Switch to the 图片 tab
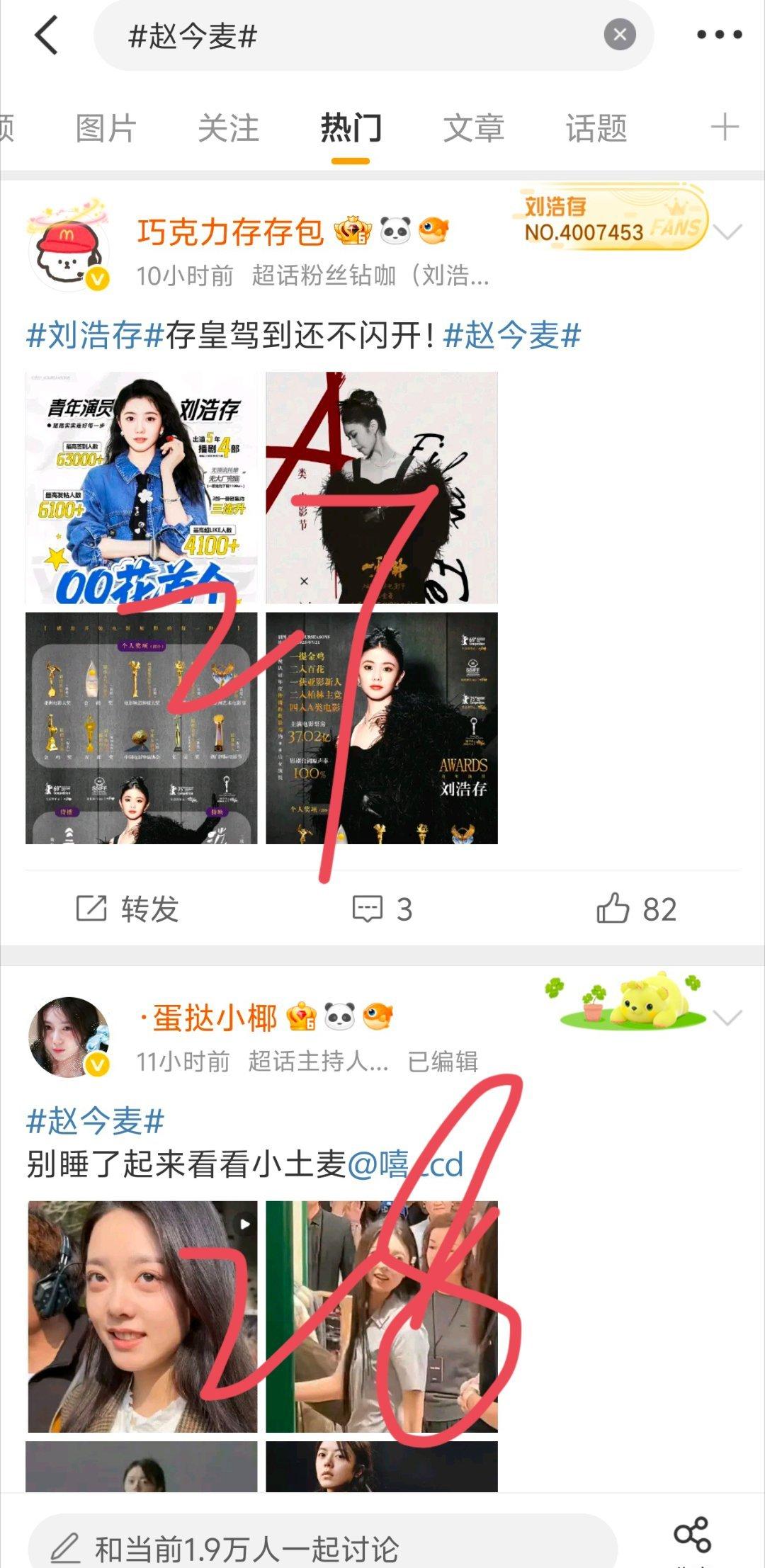Screen dimensions: 765x1568 pyautogui.click(x=106, y=129)
